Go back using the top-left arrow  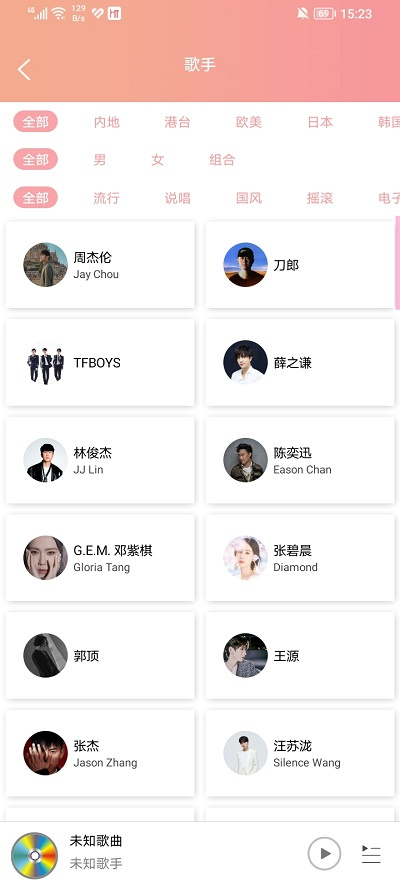(24, 70)
